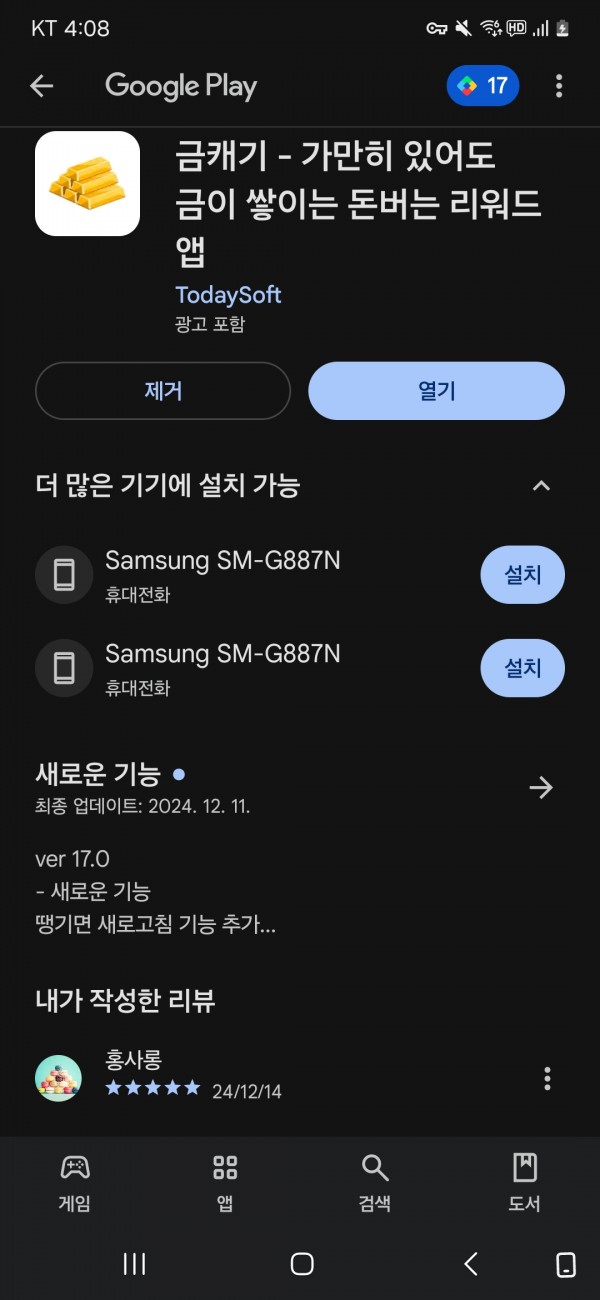The image size is (600, 1300).
Task: Switch to the 게임 tab
Action: tap(75, 1182)
